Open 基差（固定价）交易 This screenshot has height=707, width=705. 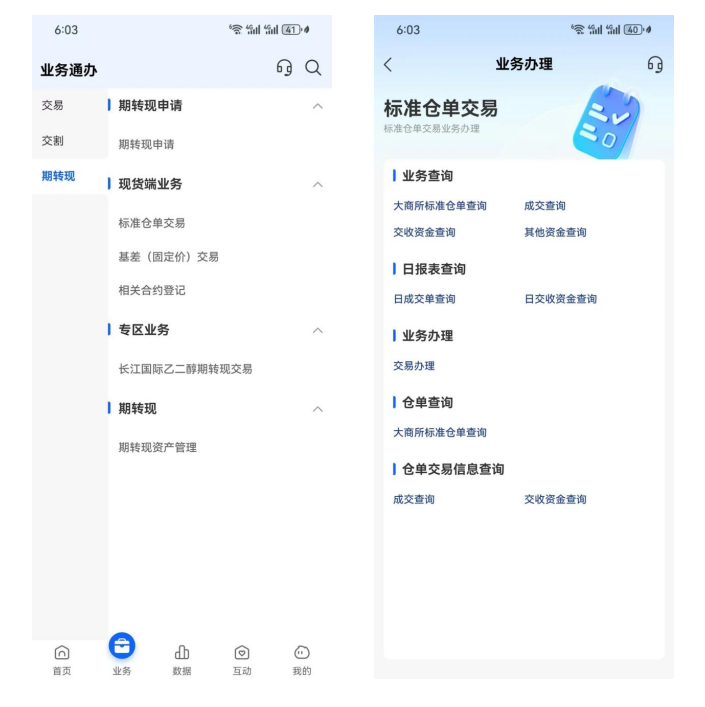point(168,257)
